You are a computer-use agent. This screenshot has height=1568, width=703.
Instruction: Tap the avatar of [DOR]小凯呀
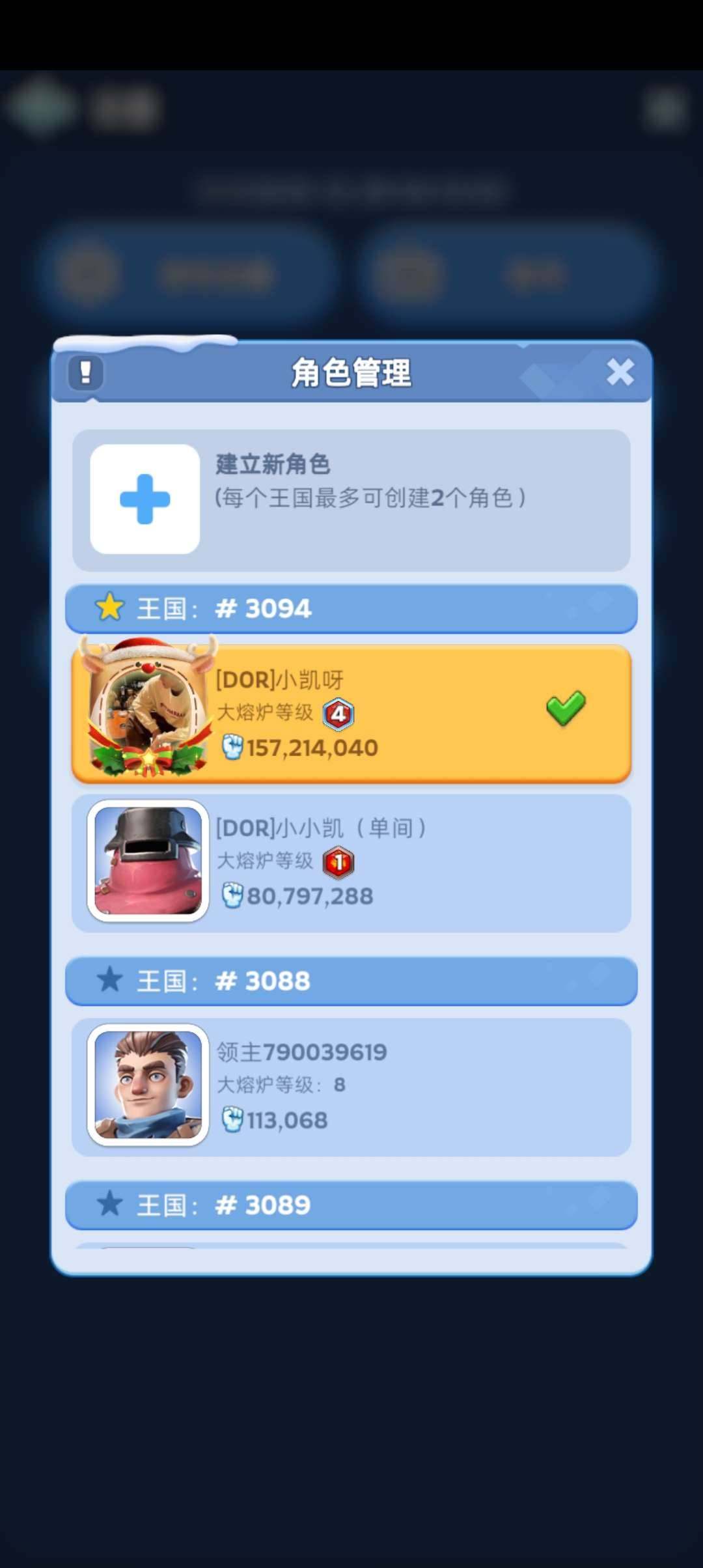(x=145, y=710)
